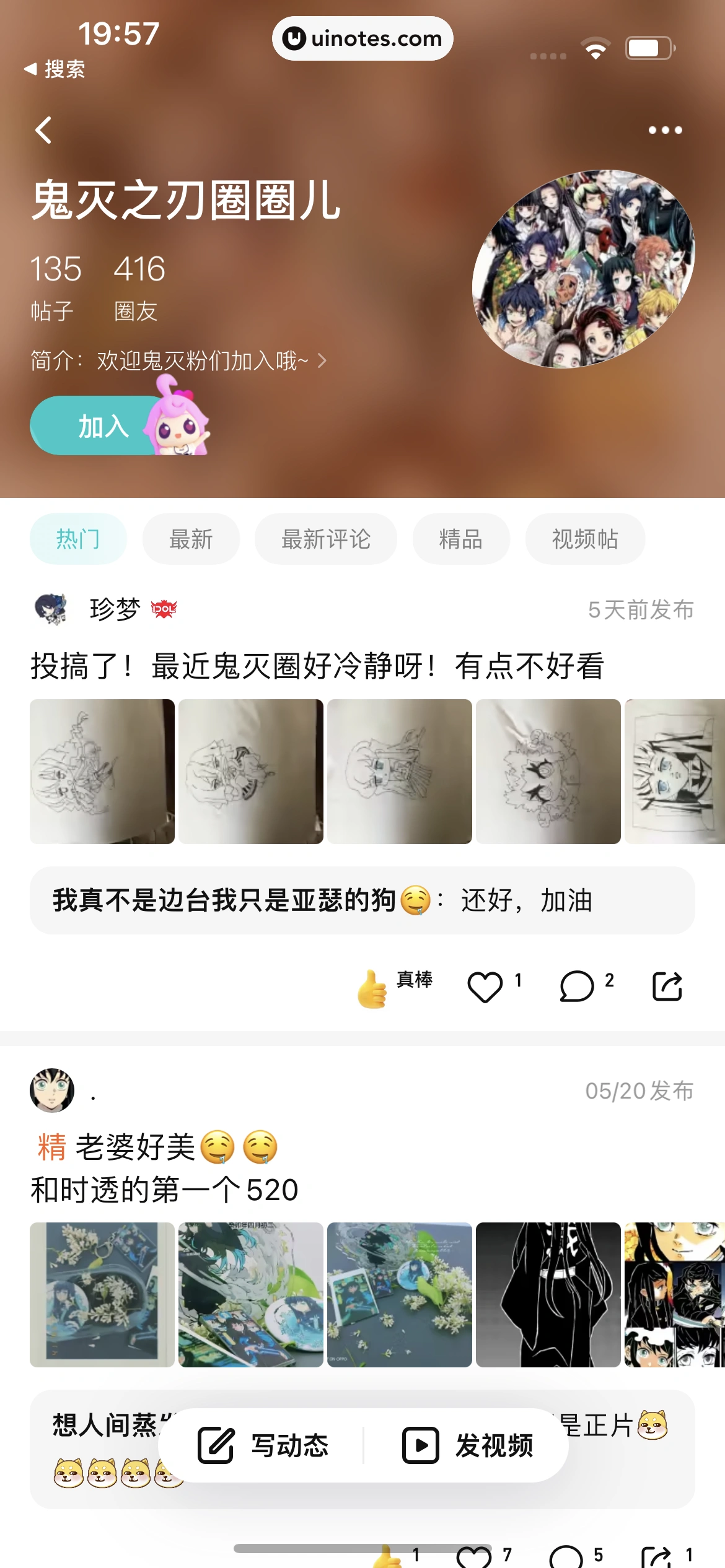Image resolution: width=725 pixels, height=1568 pixels.
Task: Switch to the 精品 tab
Action: 461,539
